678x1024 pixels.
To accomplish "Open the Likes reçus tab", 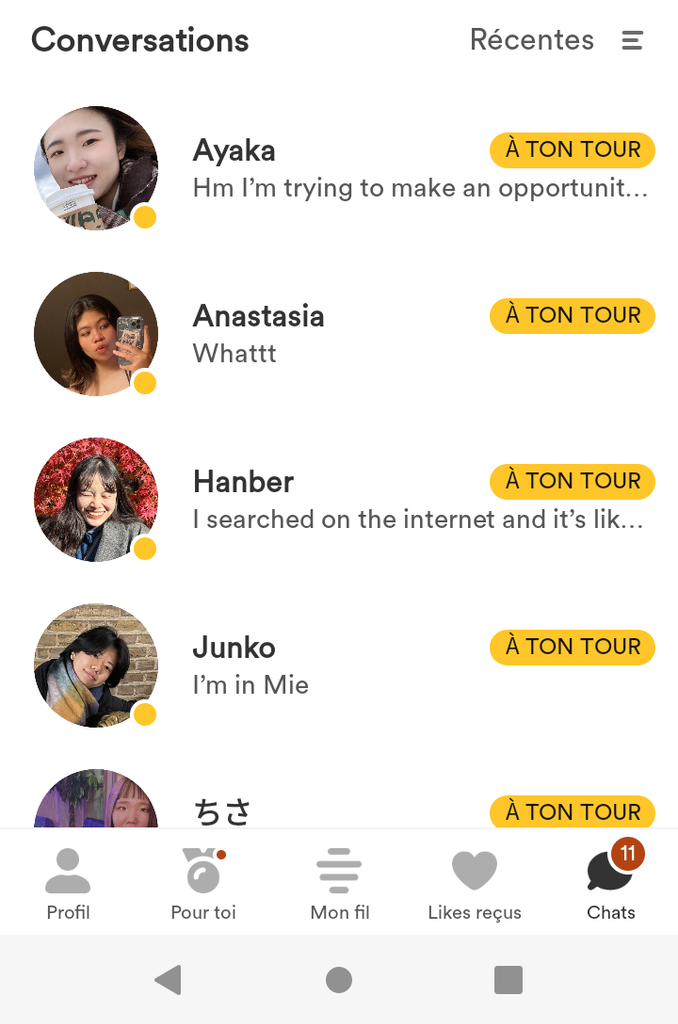I will 474,884.
